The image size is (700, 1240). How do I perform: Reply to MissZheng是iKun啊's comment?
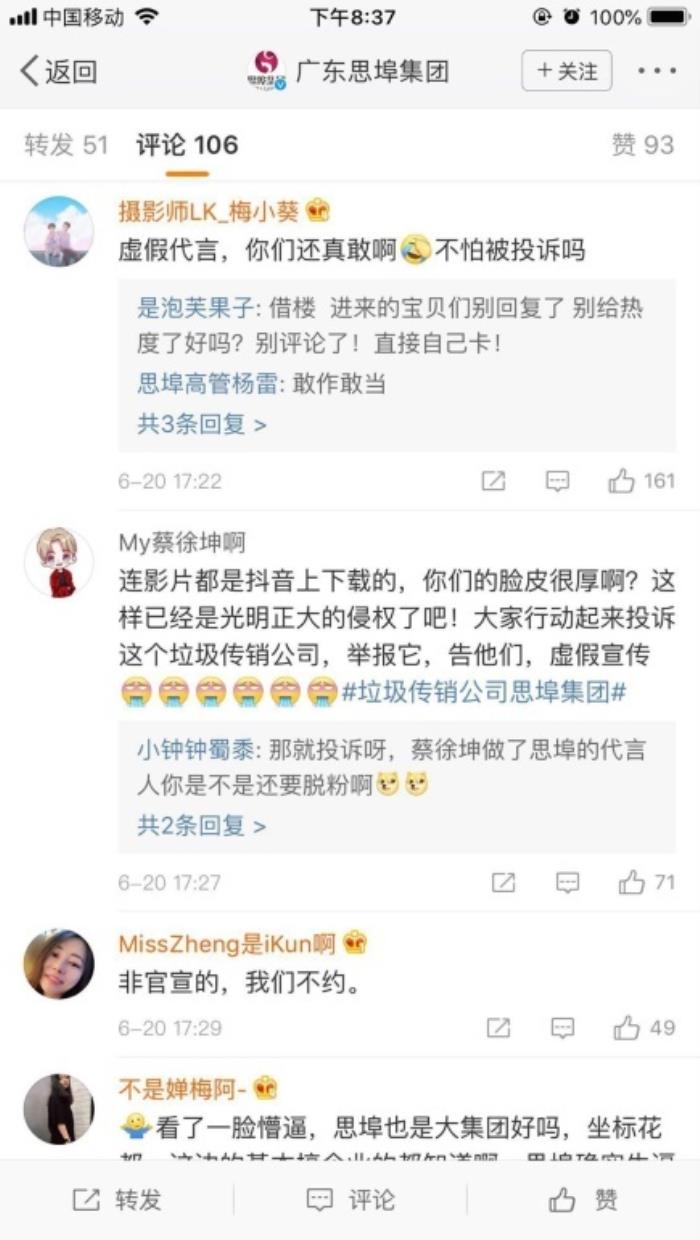click(x=563, y=1027)
